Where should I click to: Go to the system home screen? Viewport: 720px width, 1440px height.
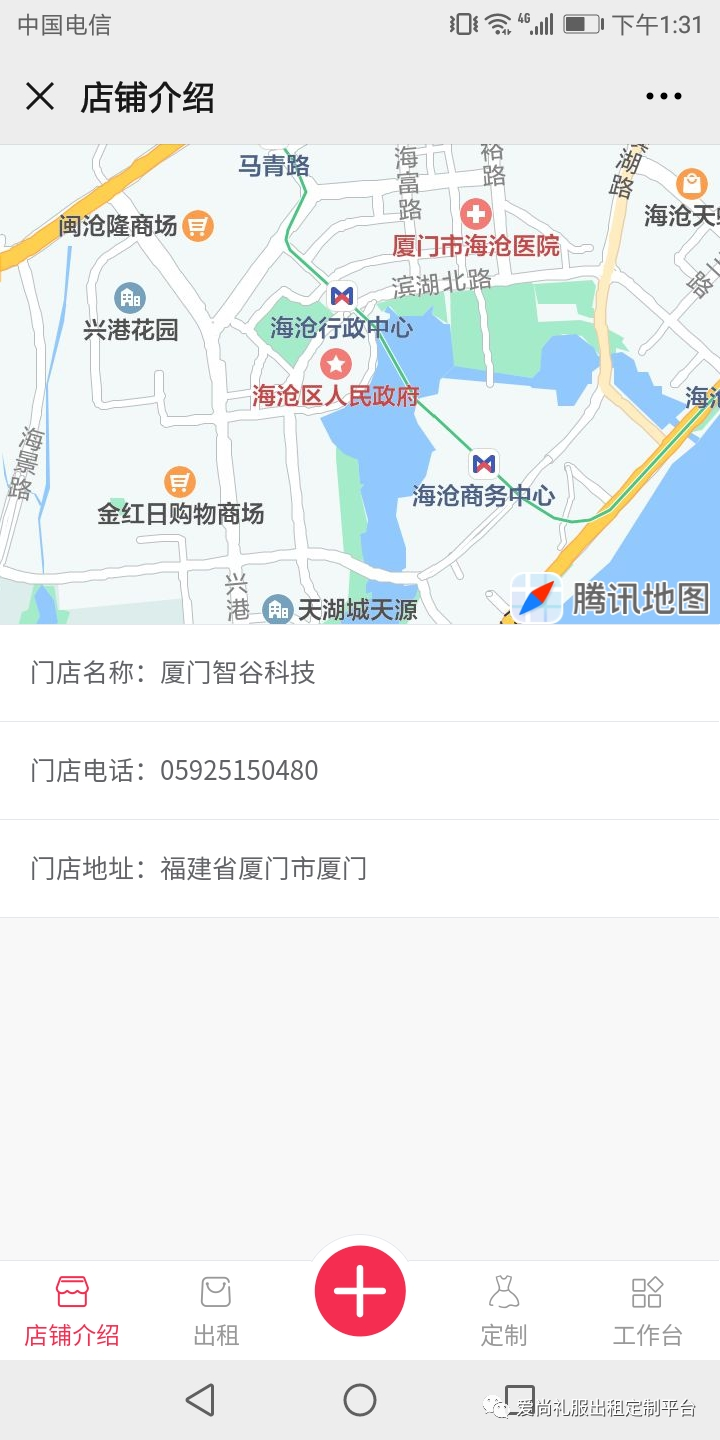(360, 1400)
